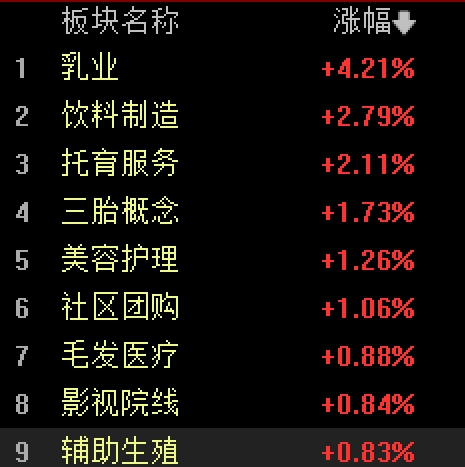Open the 美容护理 sector row

coord(232,260)
